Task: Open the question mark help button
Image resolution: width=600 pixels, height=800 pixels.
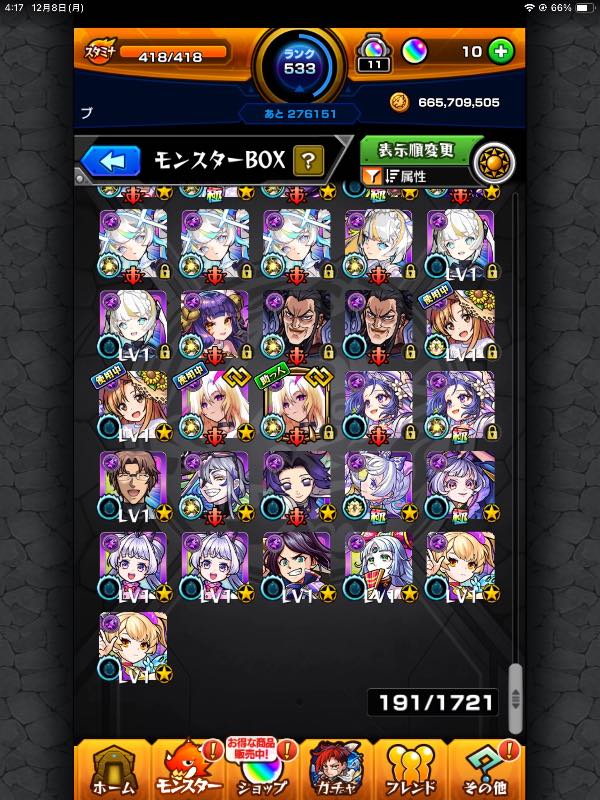Action: click(308, 160)
